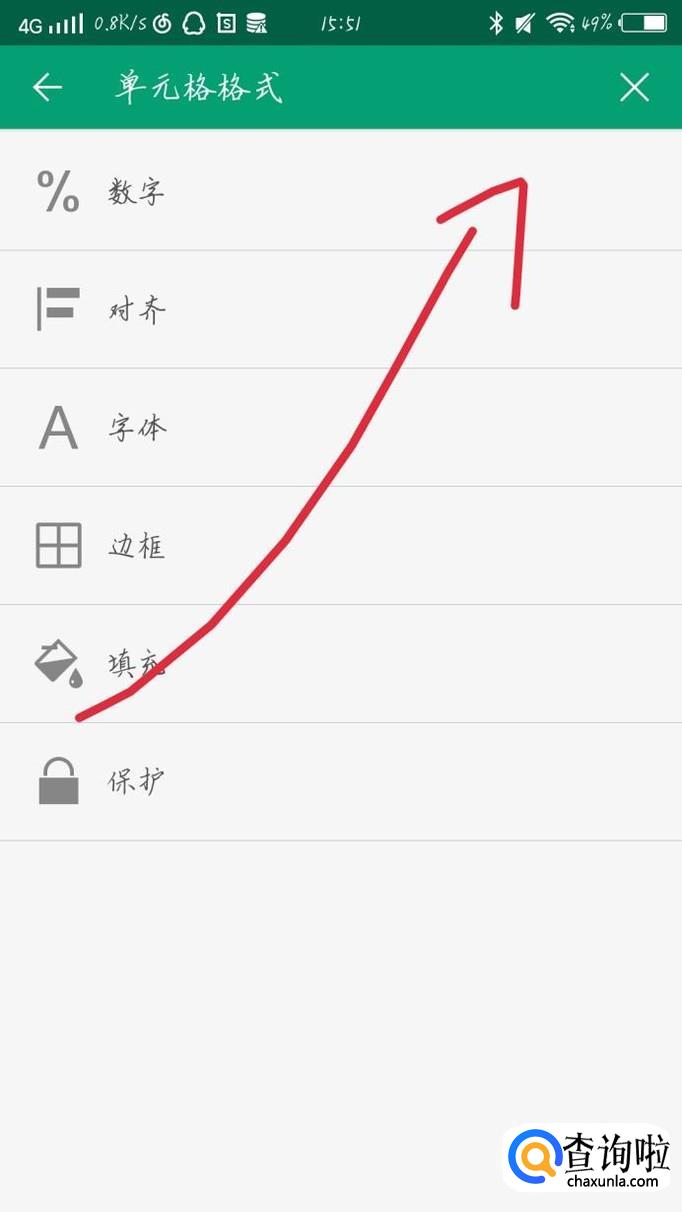
Task: Open the 边框 border settings
Action: (x=341, y=545)
